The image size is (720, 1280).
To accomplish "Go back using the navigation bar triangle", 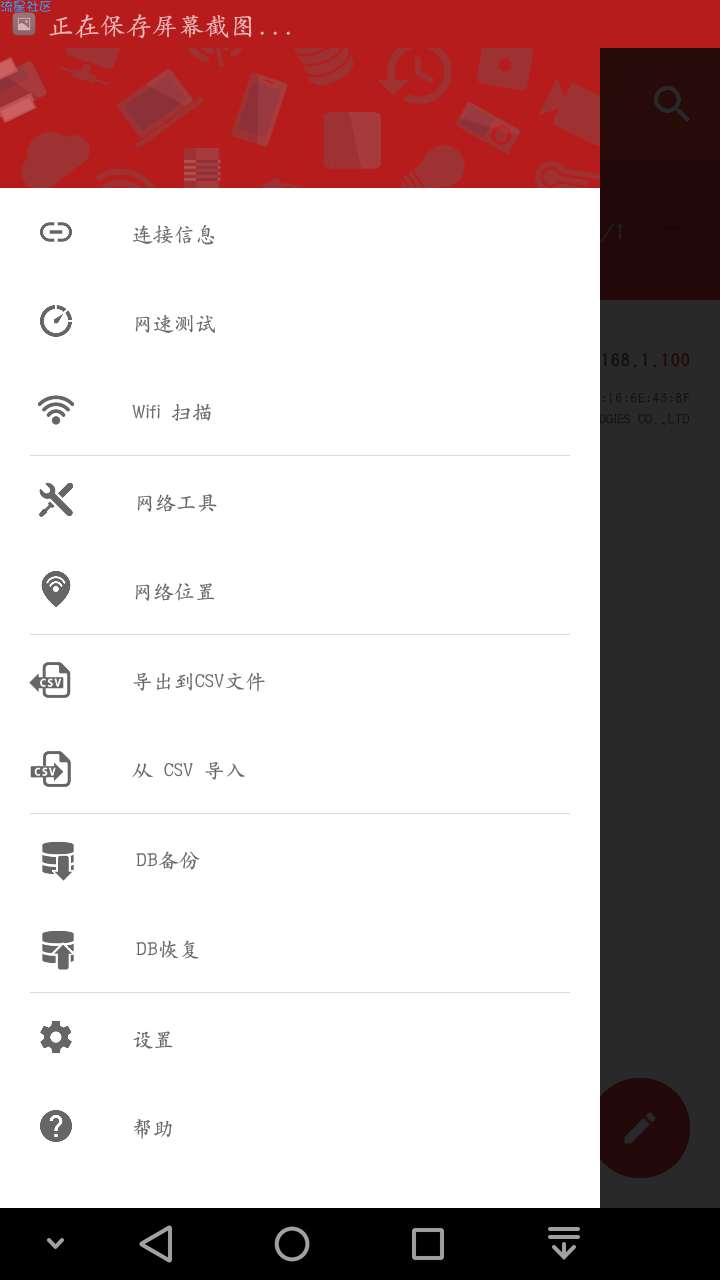I will coord(156,1243).
